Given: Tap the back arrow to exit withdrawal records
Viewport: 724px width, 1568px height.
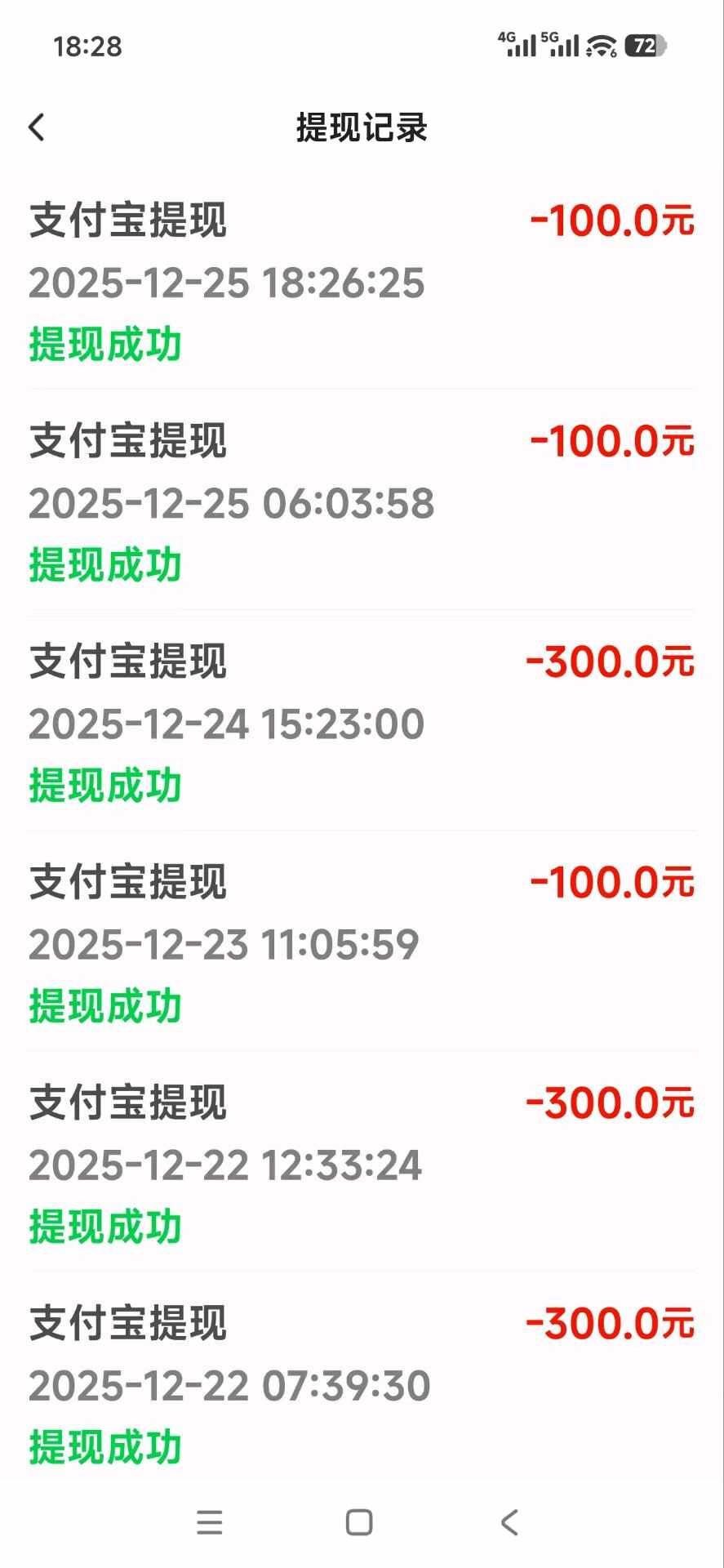Looking at the screenshot, I should [36, 127].
